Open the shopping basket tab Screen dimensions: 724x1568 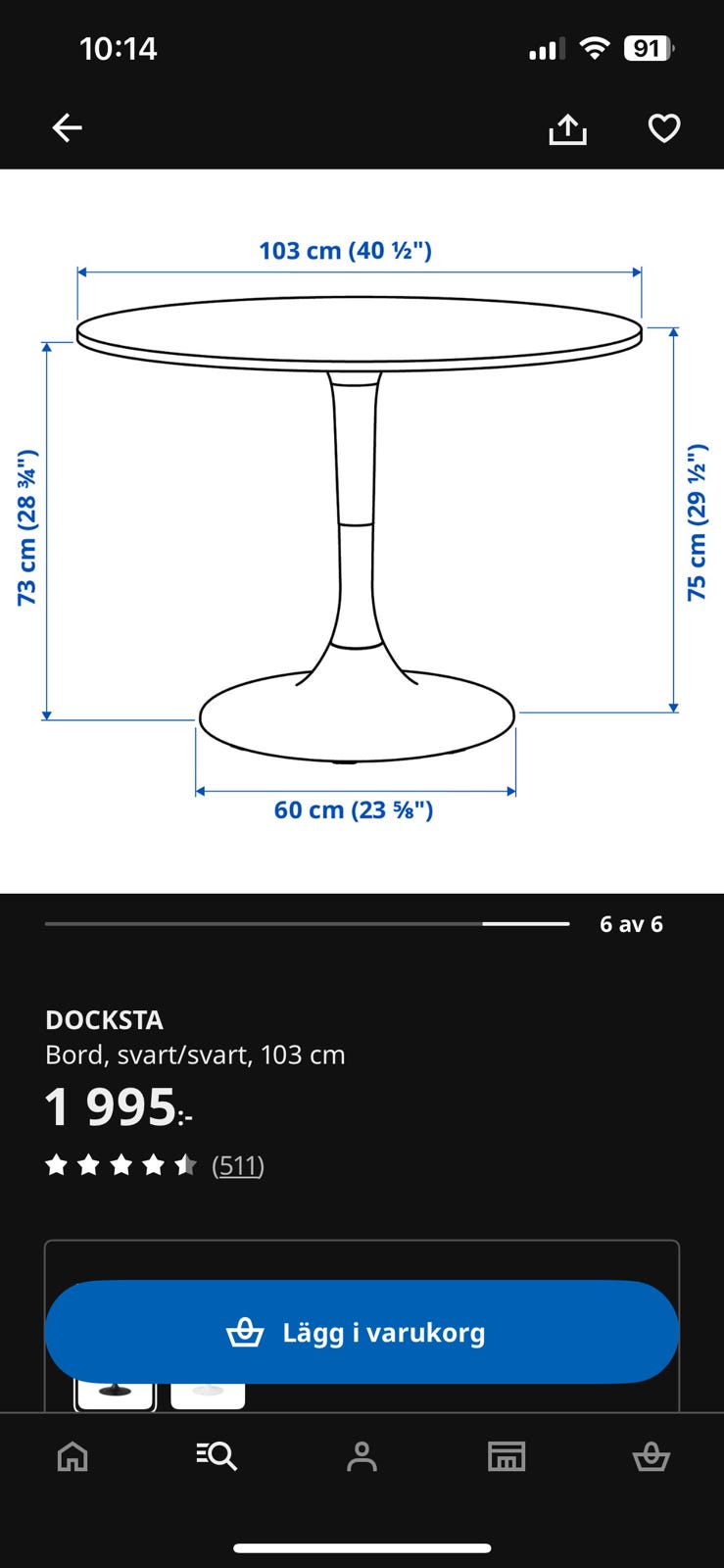[x=652, y=1457]
